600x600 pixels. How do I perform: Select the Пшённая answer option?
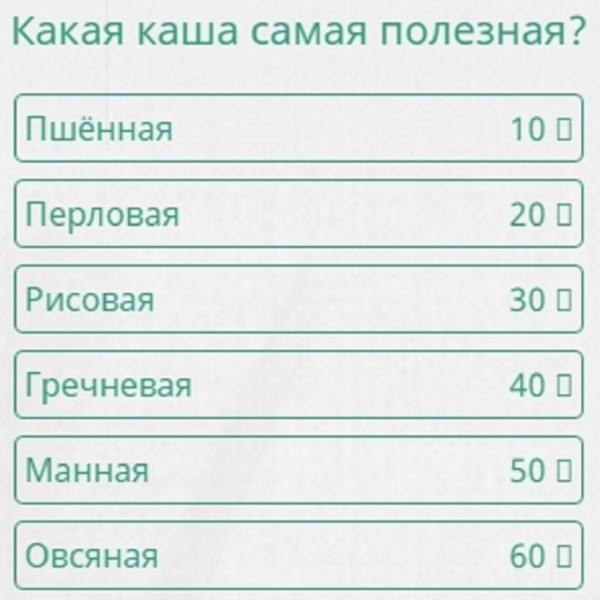(298, 129)
